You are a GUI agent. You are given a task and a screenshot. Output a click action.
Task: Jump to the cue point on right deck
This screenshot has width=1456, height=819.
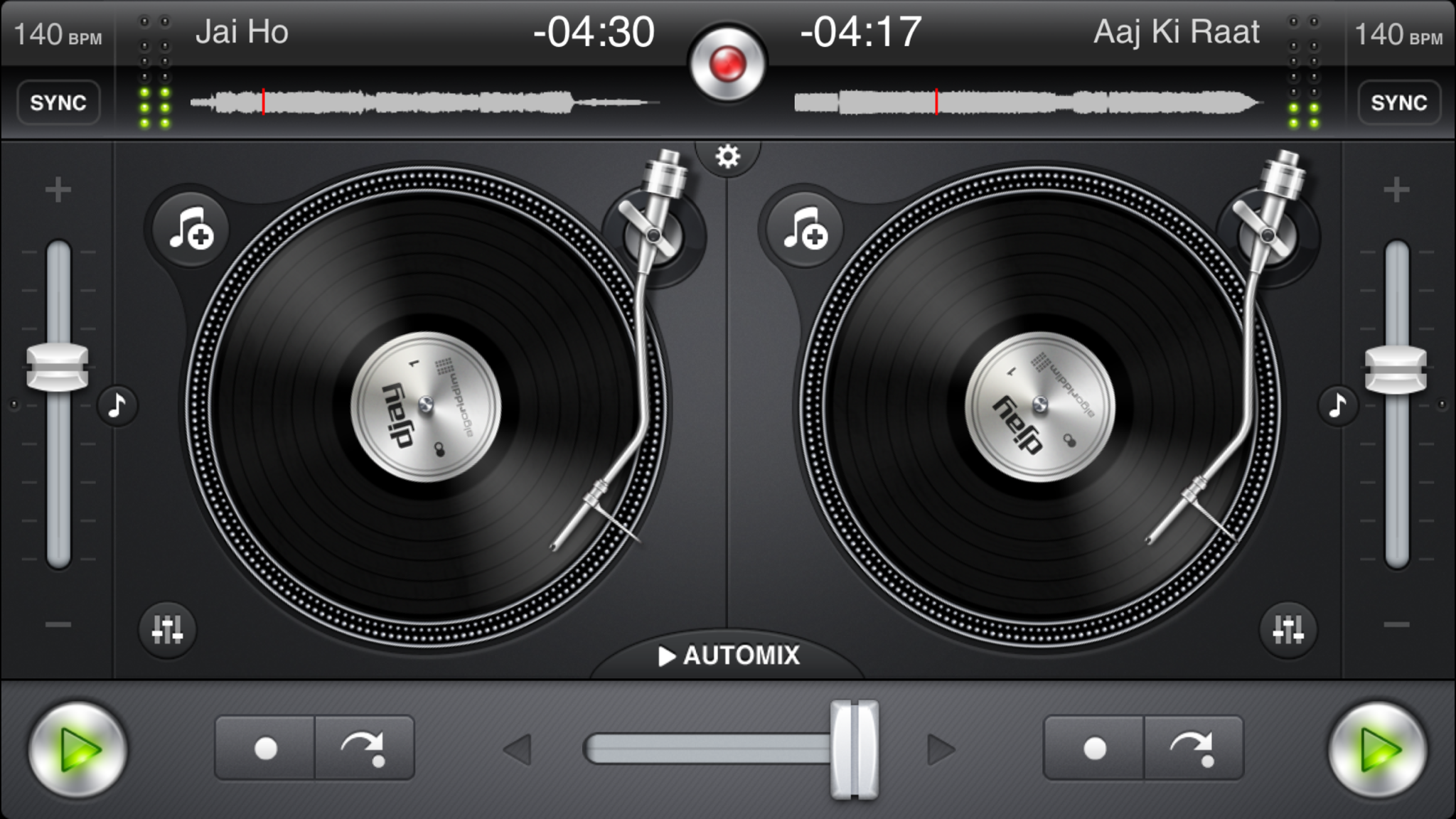click(1194, 749)
